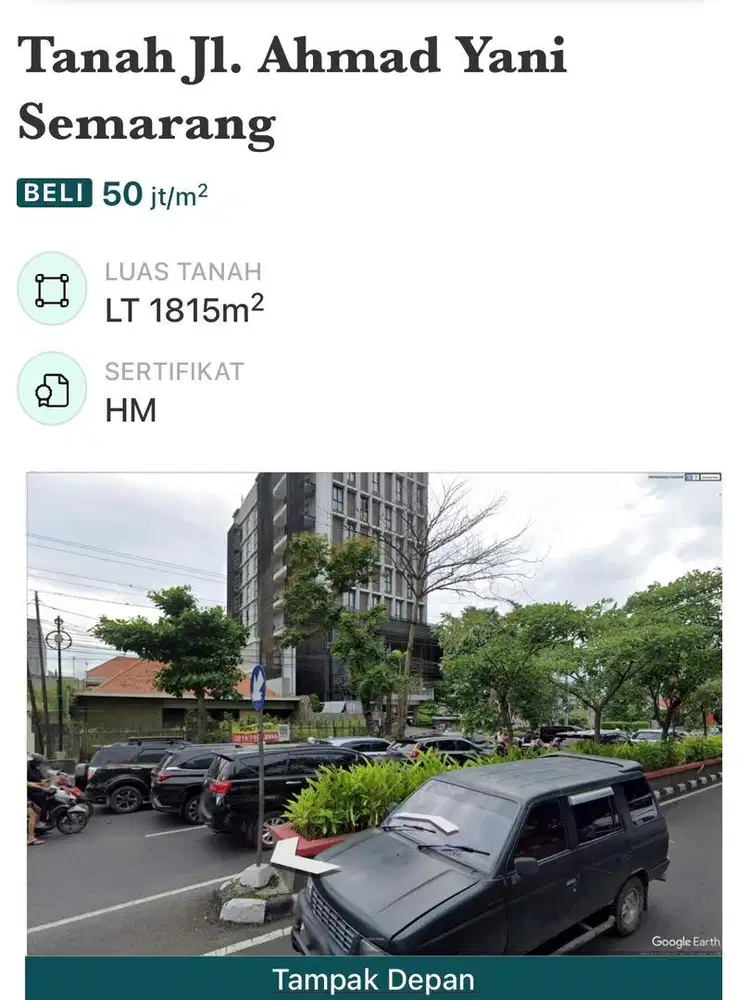
Task: Select the land area plot icon beside LUAS TANAH
Action: (x=52, y=291)
